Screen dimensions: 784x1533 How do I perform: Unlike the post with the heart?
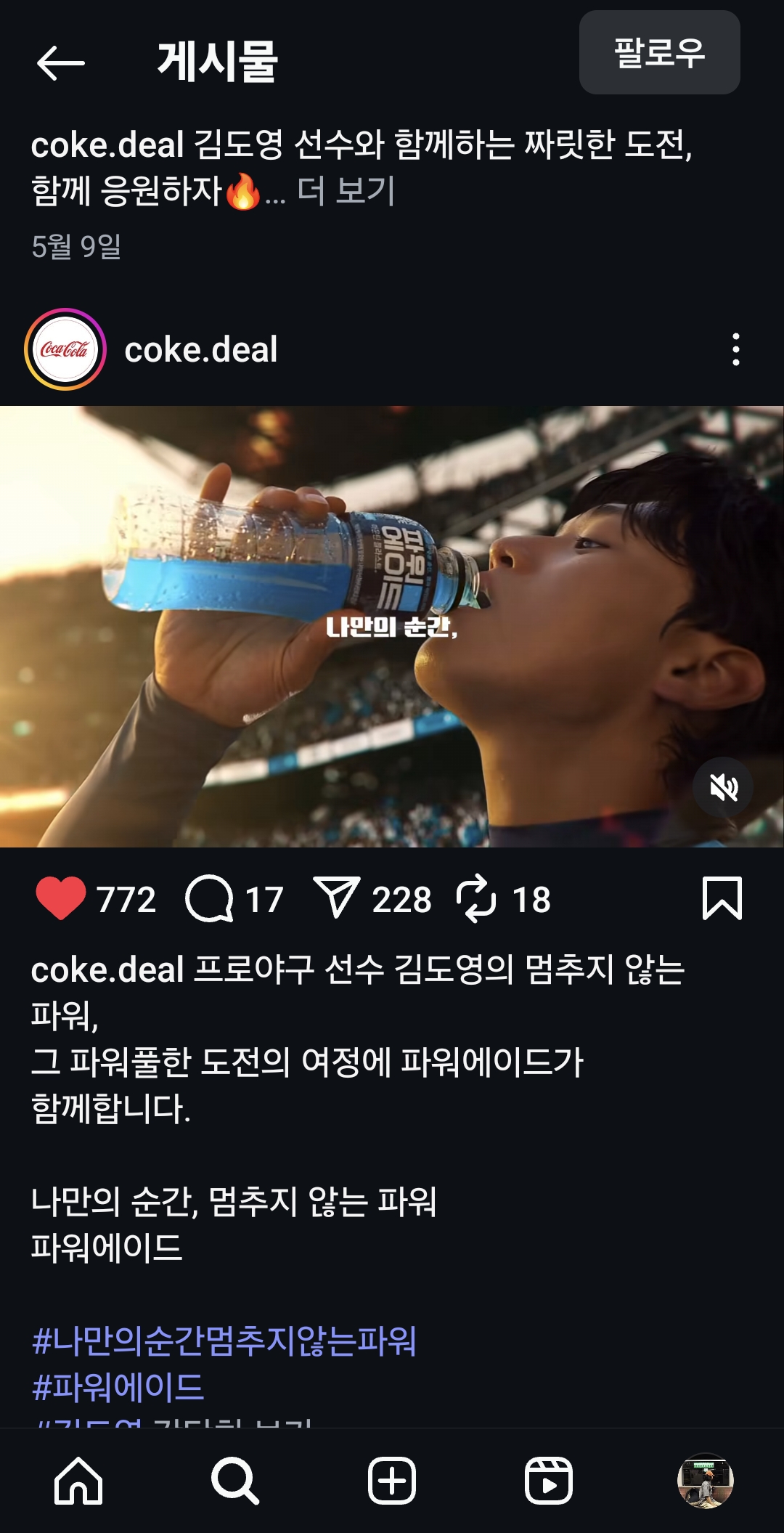(61, 898)
